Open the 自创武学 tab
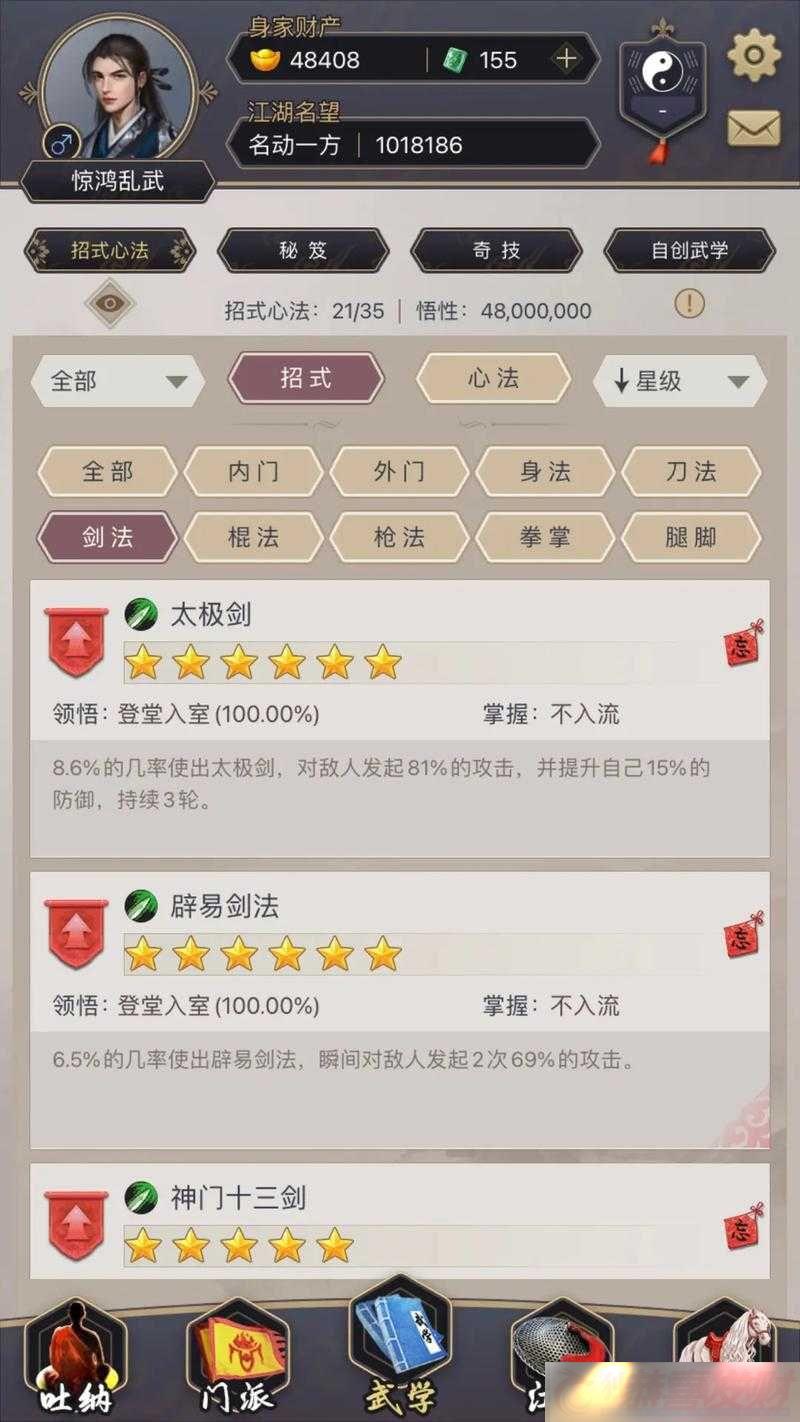 coord(690,250)
